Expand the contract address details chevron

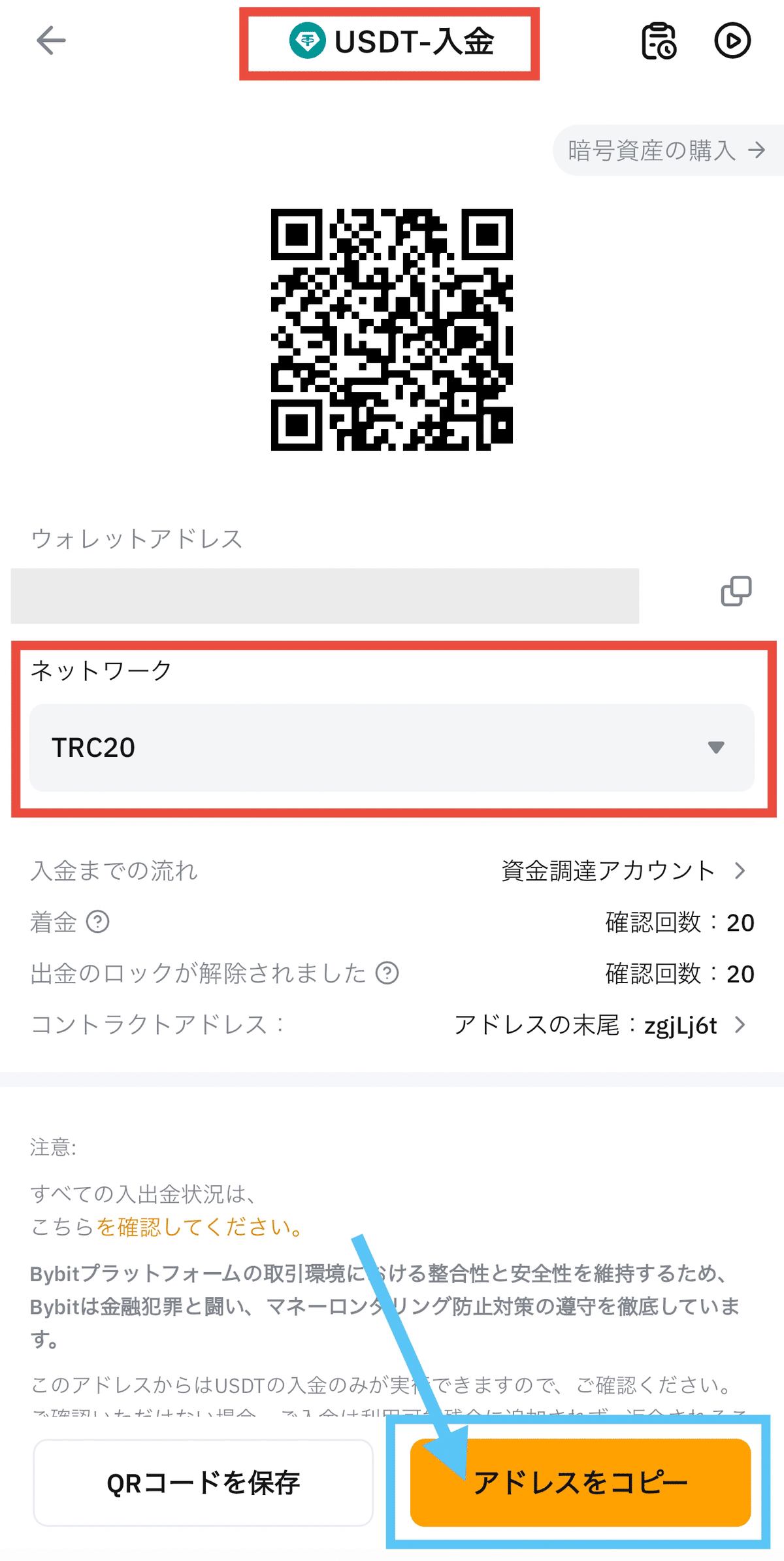740,1025
